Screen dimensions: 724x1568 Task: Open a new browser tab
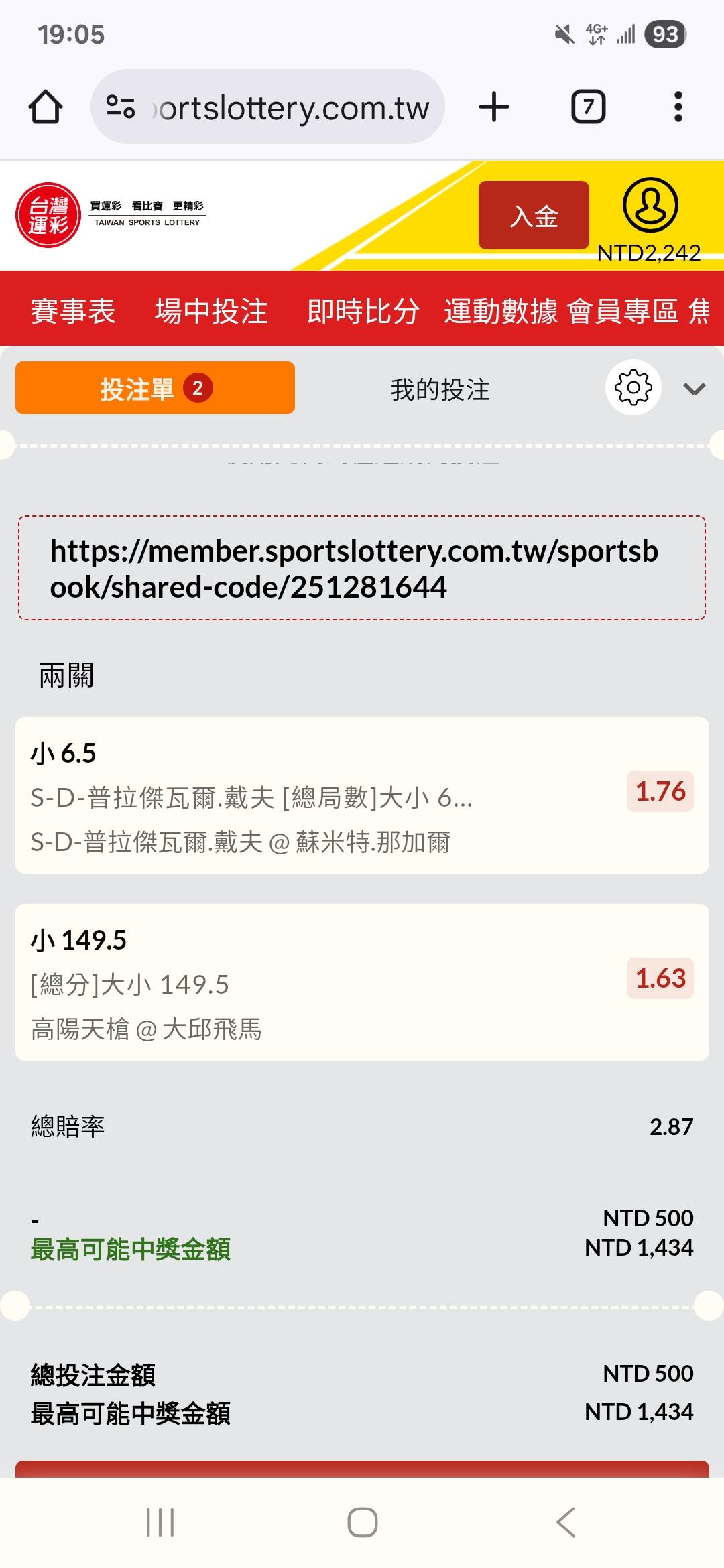[x=494, y=107]
